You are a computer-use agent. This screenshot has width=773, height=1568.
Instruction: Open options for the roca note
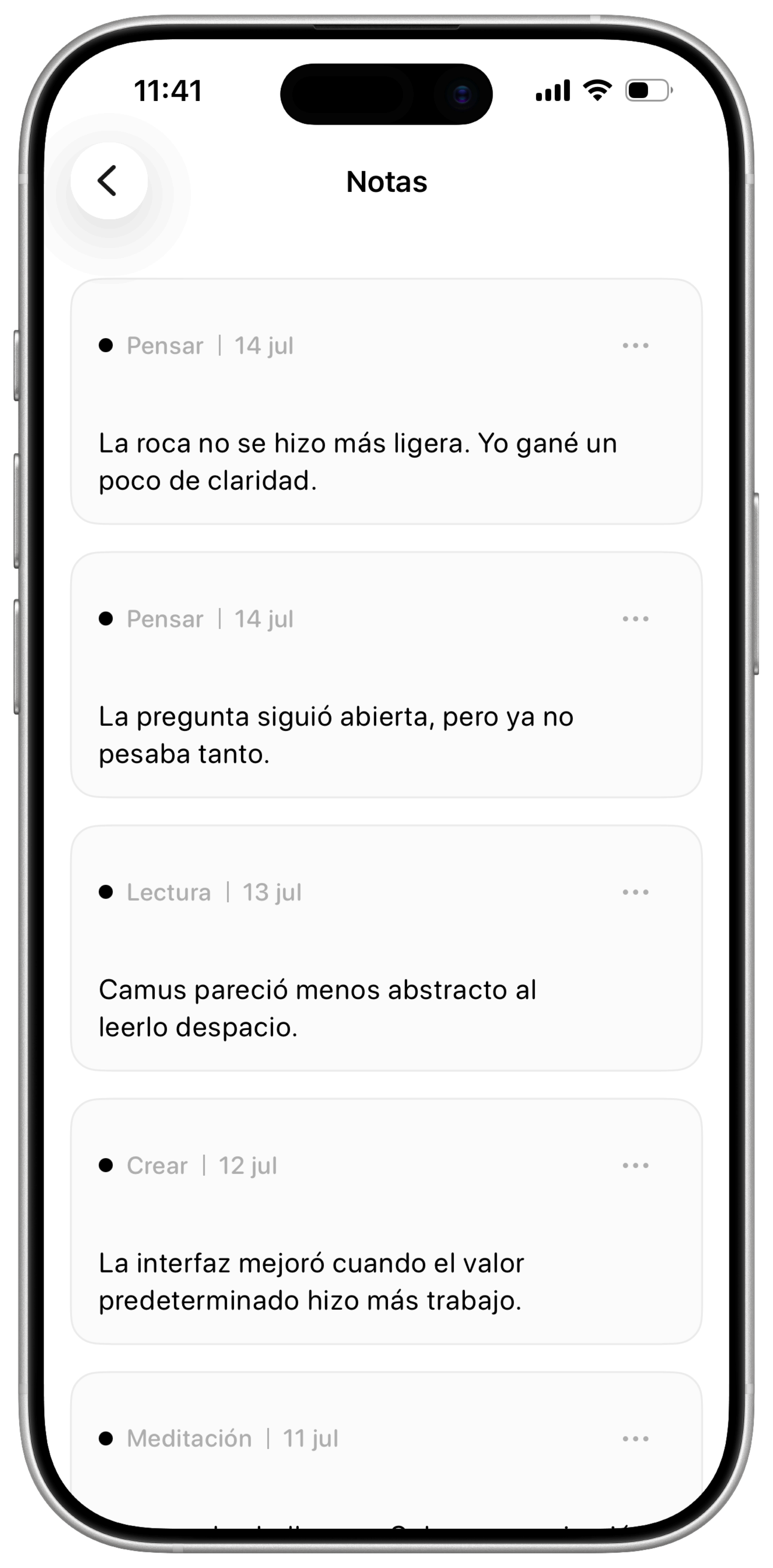[x=635, y=346]
